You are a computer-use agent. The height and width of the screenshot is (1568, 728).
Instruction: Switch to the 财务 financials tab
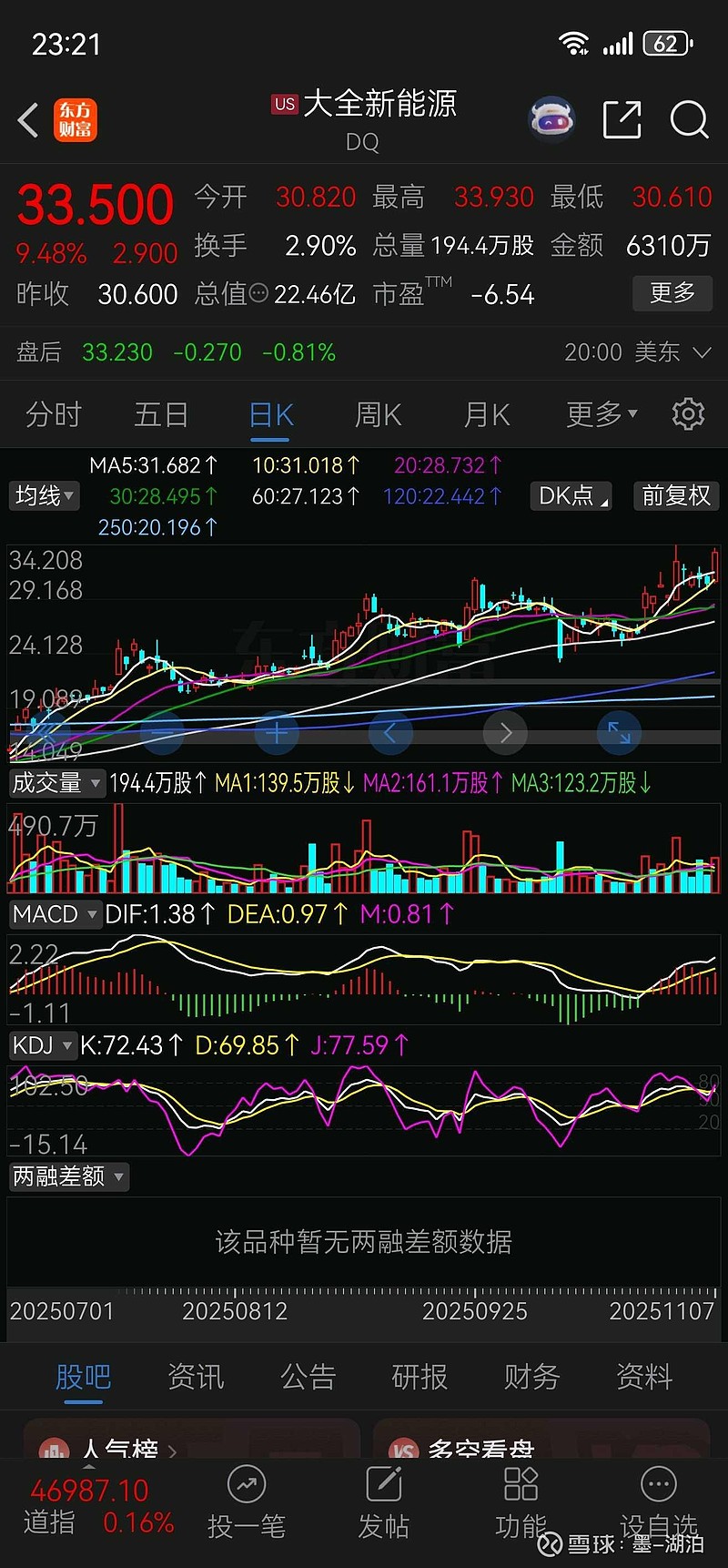coord(531,1378)
